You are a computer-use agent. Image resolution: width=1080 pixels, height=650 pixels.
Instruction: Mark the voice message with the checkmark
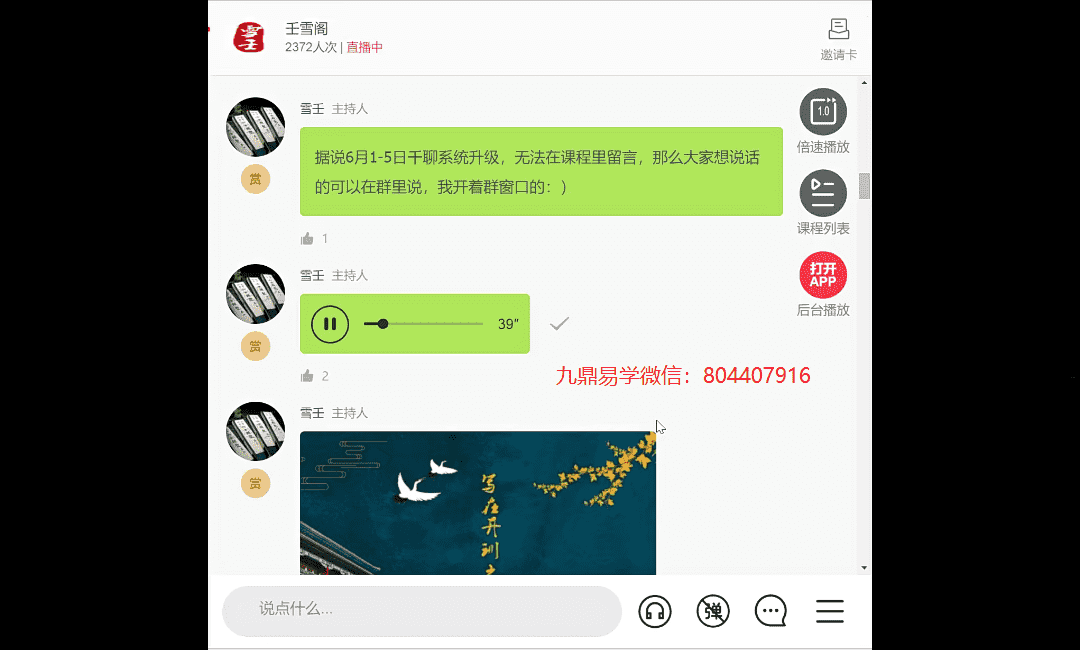click(560, 323)
